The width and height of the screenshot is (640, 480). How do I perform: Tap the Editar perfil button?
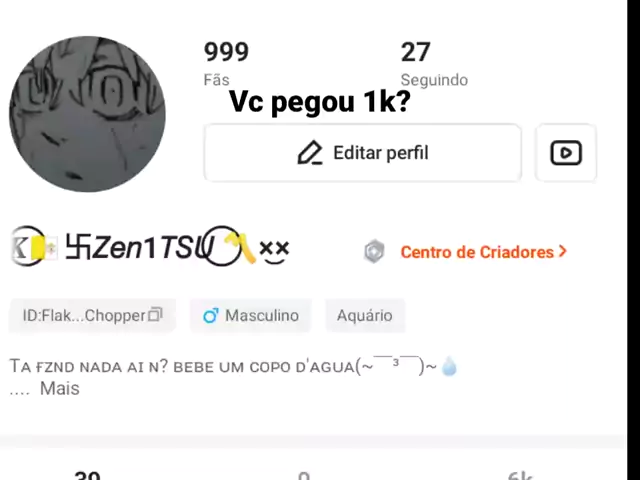pos(362,153)
